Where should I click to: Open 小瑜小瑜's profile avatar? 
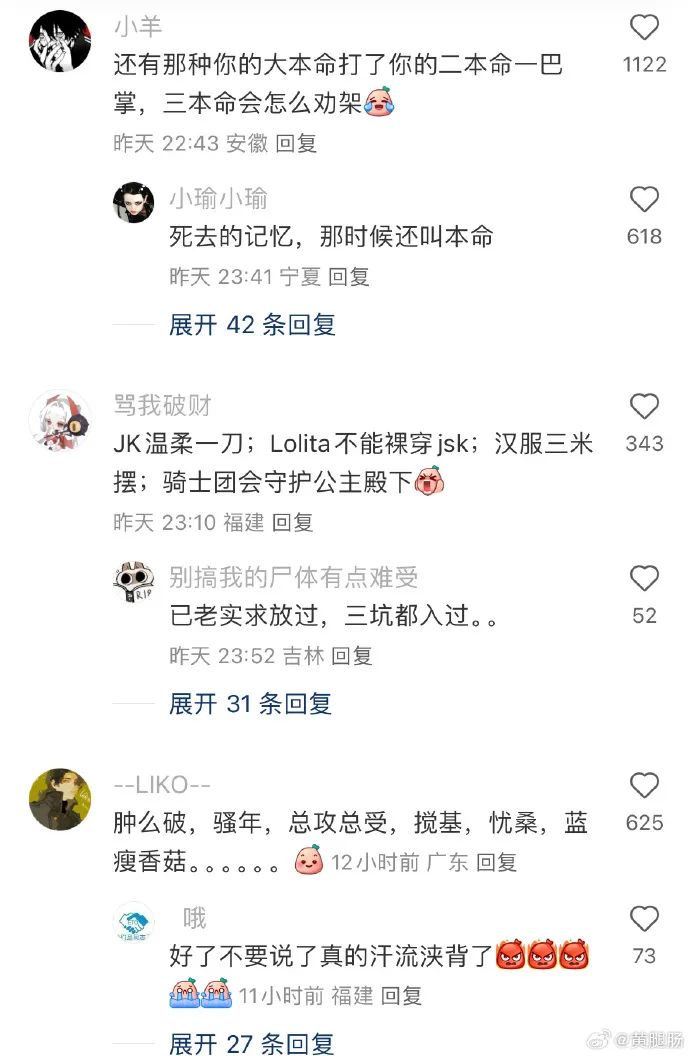coord(133,203)
